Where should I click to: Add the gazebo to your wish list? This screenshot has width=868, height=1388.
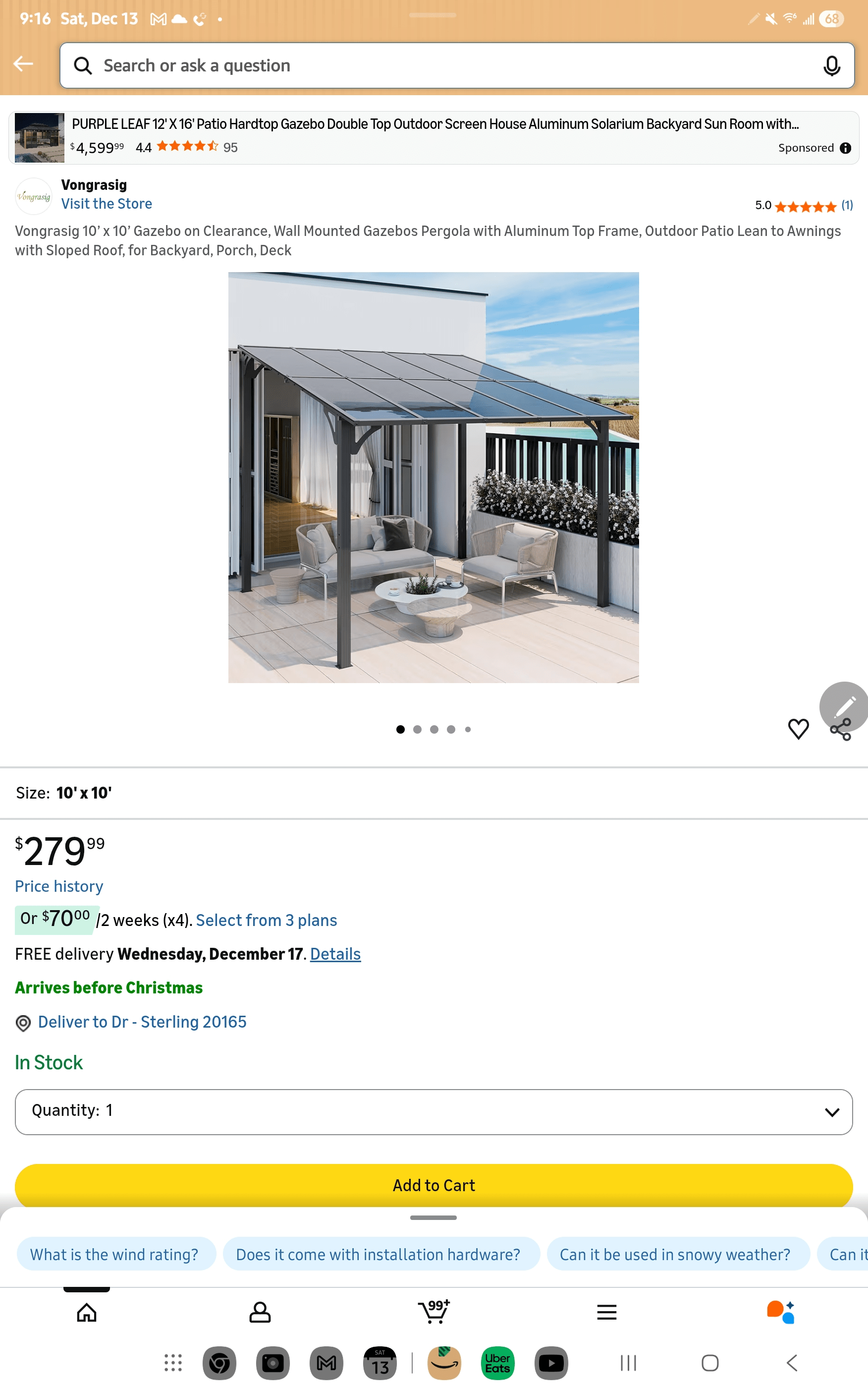pyautogui.click(x=798, y=729)
